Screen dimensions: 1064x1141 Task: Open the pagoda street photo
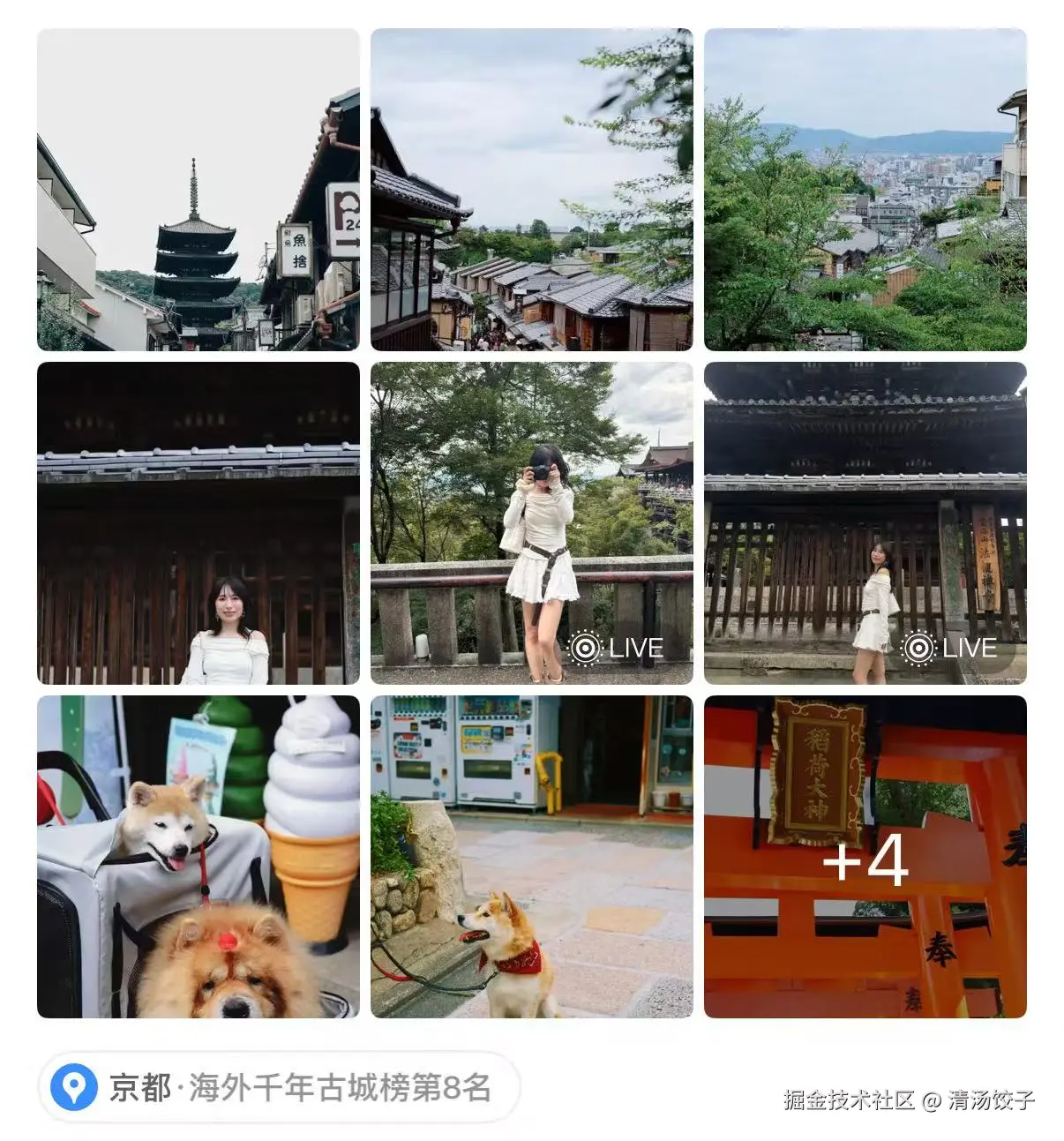(198, 190)
